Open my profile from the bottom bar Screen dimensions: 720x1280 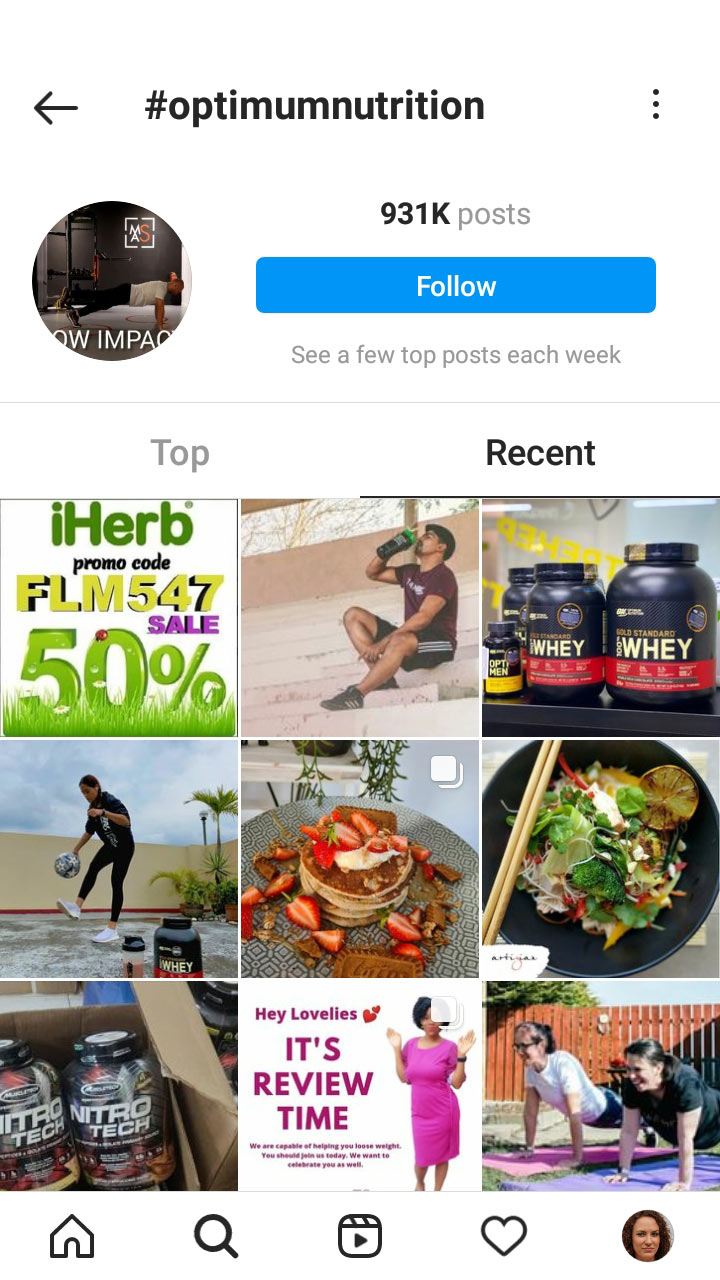pyautogui.click(x=647, y=1237)
